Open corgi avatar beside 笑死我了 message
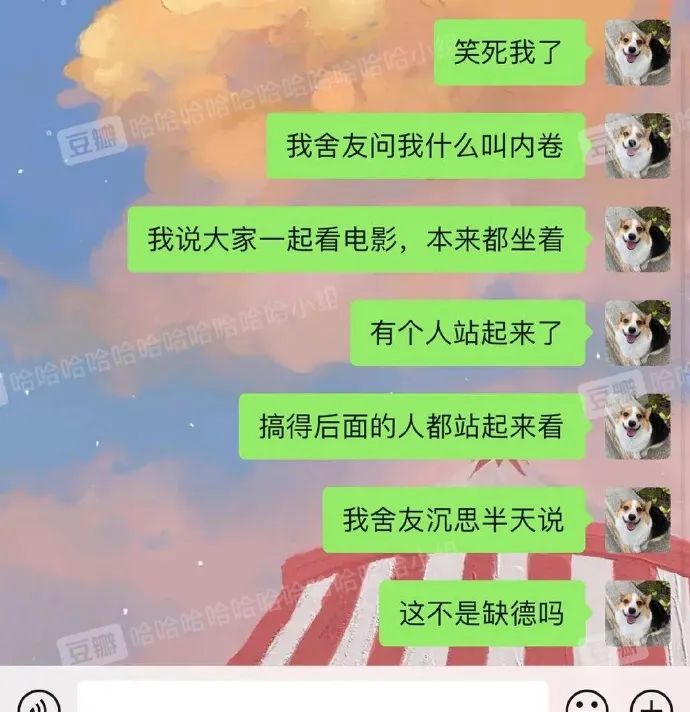Viewport: 690px width, 712px height. pos(637,52)
